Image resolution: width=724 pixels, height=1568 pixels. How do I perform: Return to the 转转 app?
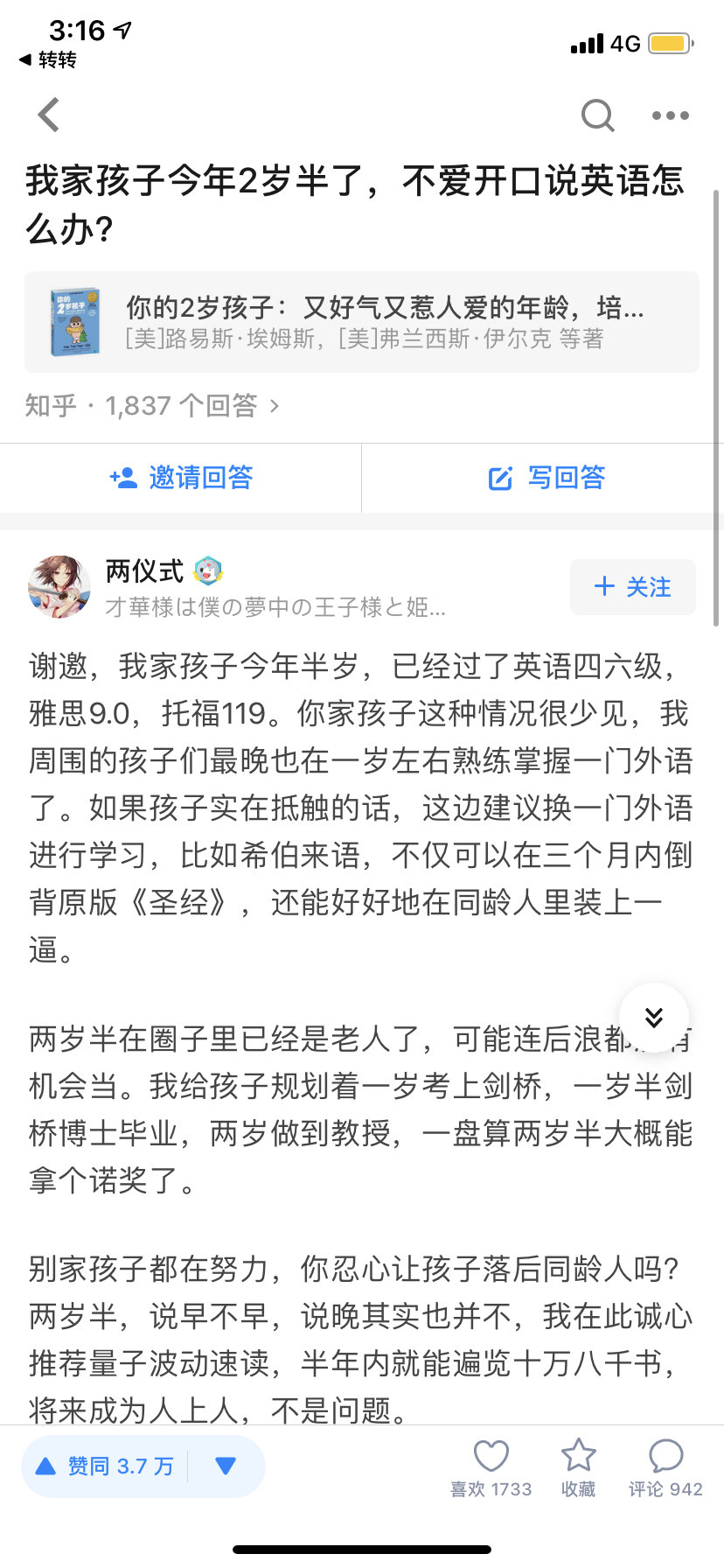[x=49, y=59]
